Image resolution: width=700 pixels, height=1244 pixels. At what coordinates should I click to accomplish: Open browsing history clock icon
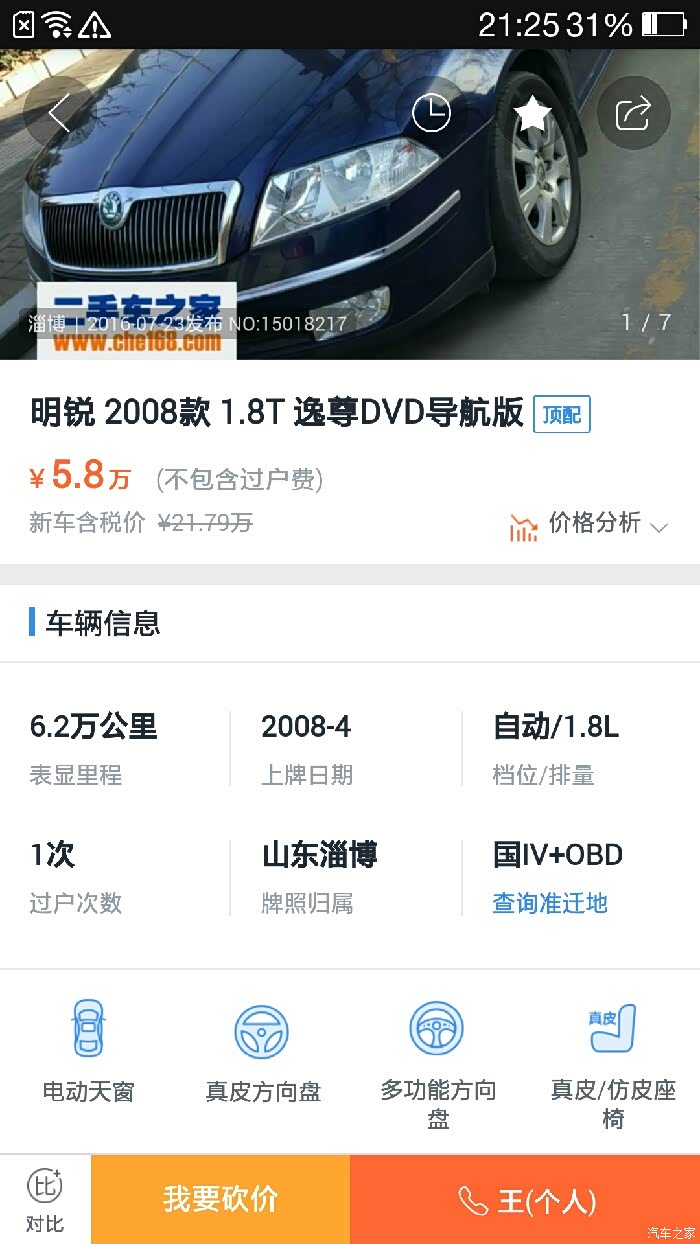click(x=432, y=114)
